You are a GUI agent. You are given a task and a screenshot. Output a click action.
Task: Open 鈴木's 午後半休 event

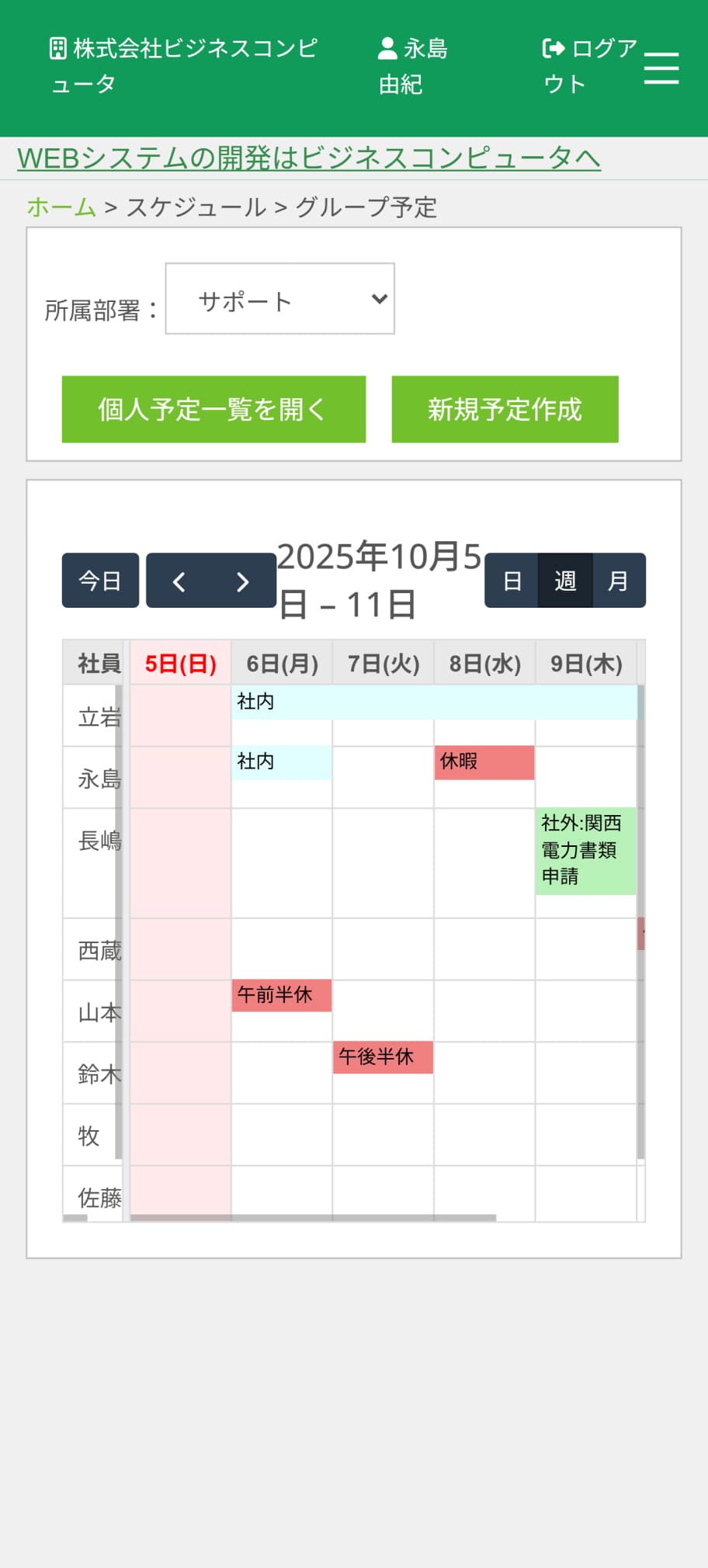click(x=383, y=1057)
